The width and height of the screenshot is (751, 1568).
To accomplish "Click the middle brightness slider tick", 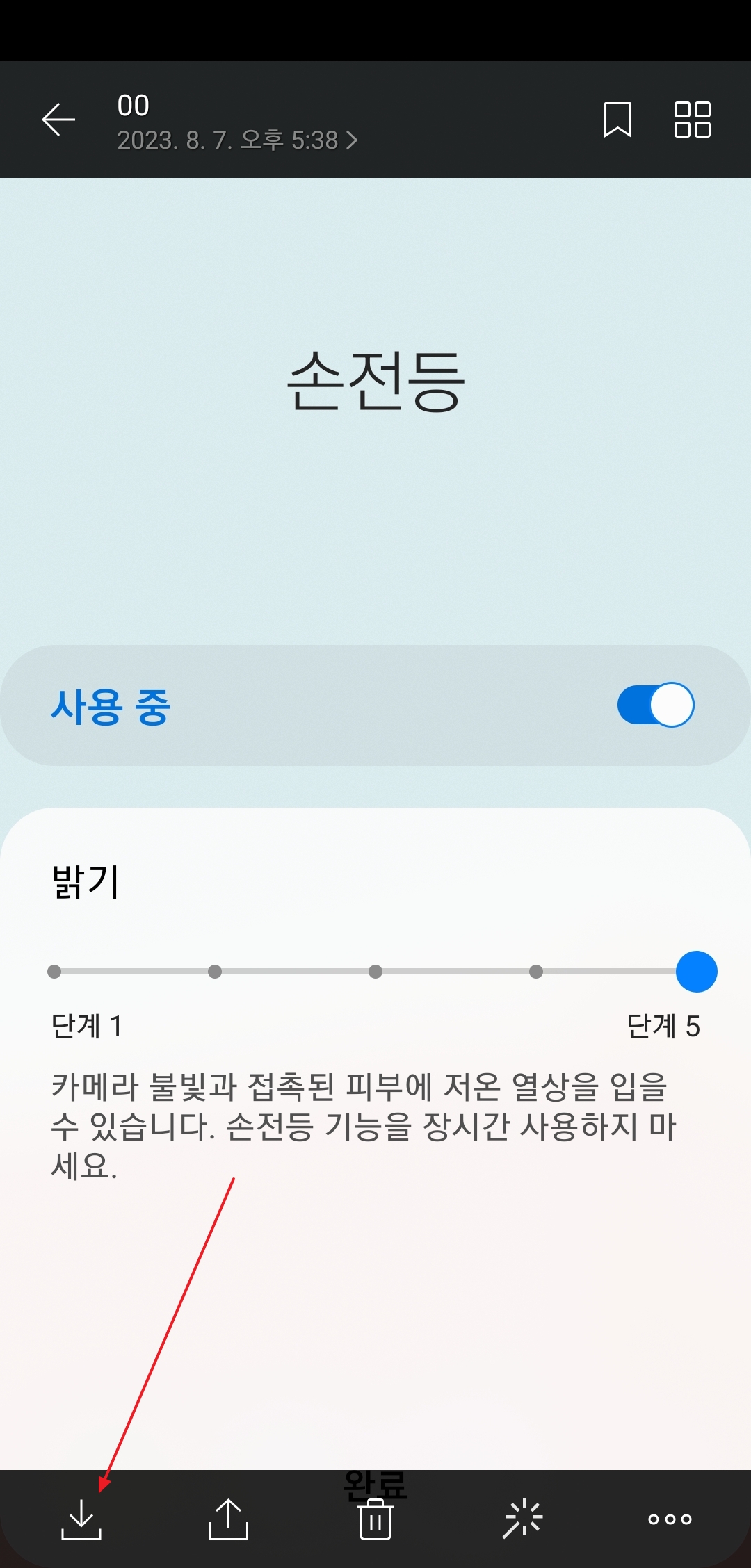I will pyautogui.click(x=375, y=972).
